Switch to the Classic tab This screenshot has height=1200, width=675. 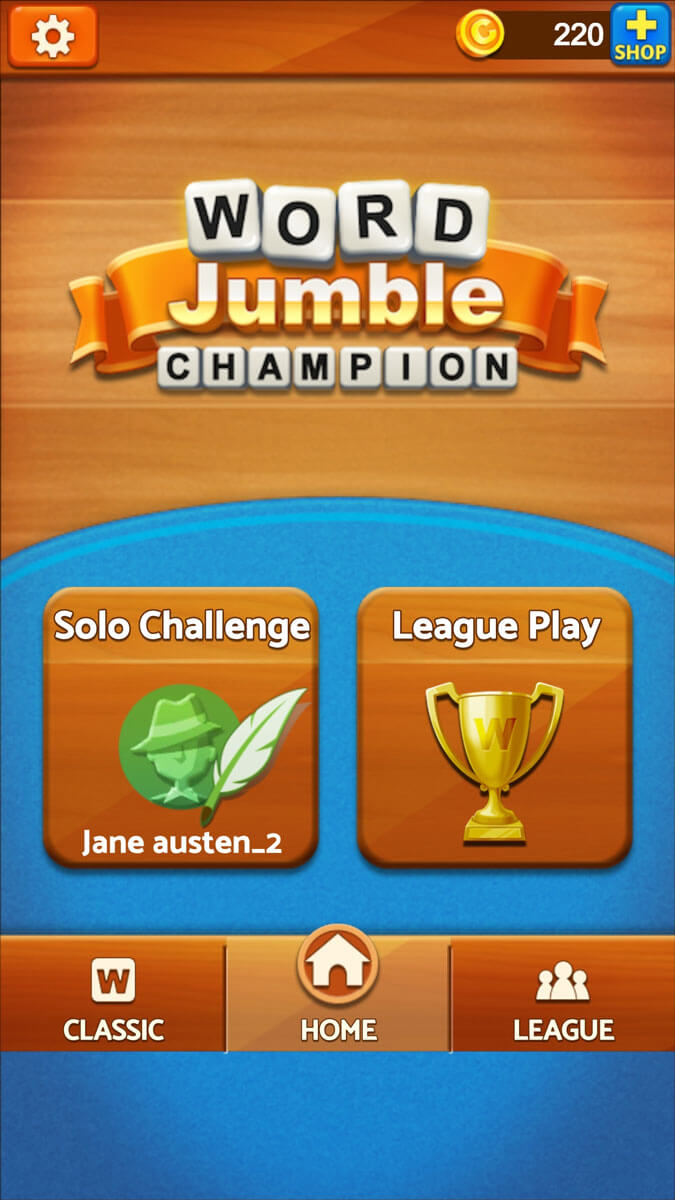[113, 995]
